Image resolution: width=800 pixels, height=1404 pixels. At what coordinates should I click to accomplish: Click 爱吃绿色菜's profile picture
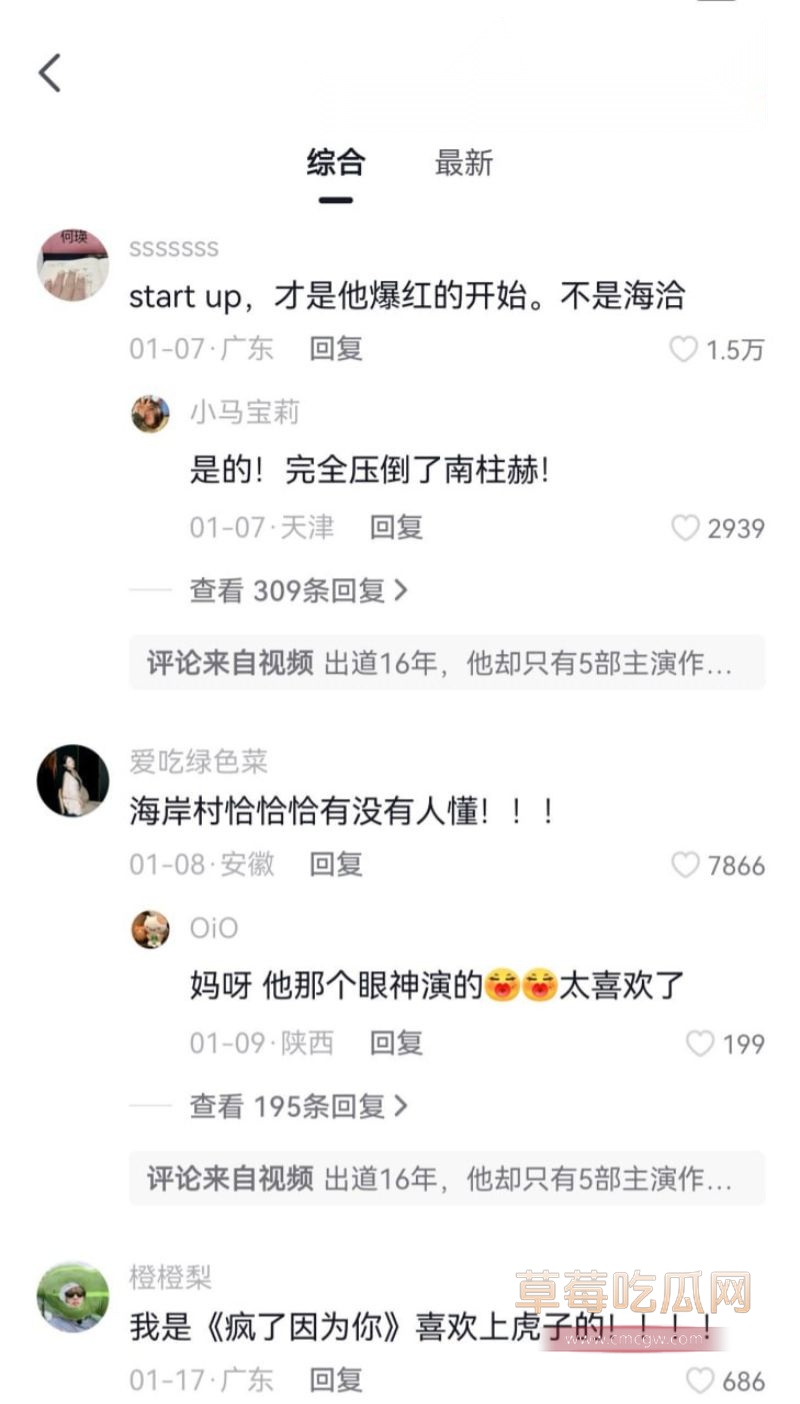(73, 781)
